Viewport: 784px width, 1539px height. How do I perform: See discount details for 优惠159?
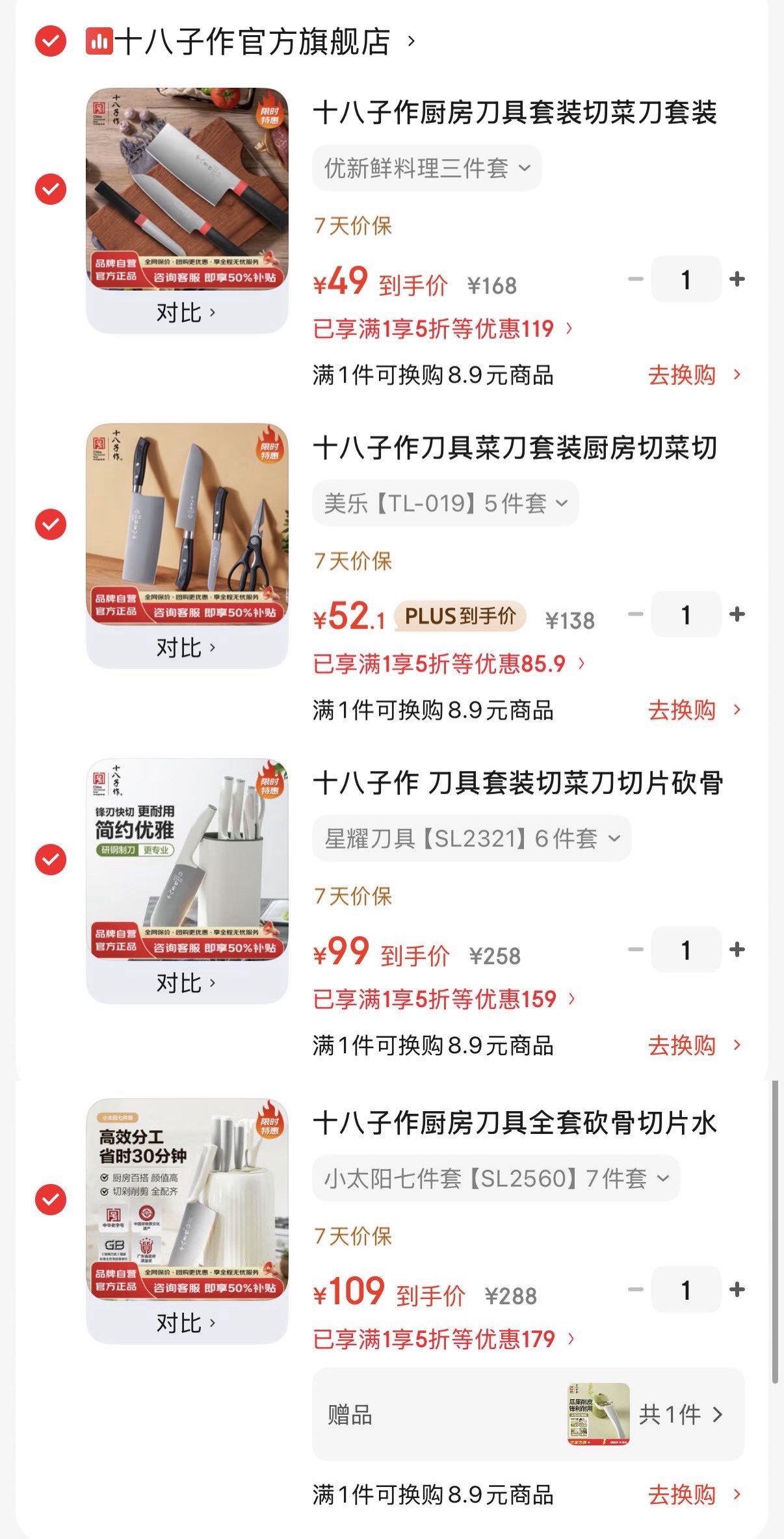(443, 999)
